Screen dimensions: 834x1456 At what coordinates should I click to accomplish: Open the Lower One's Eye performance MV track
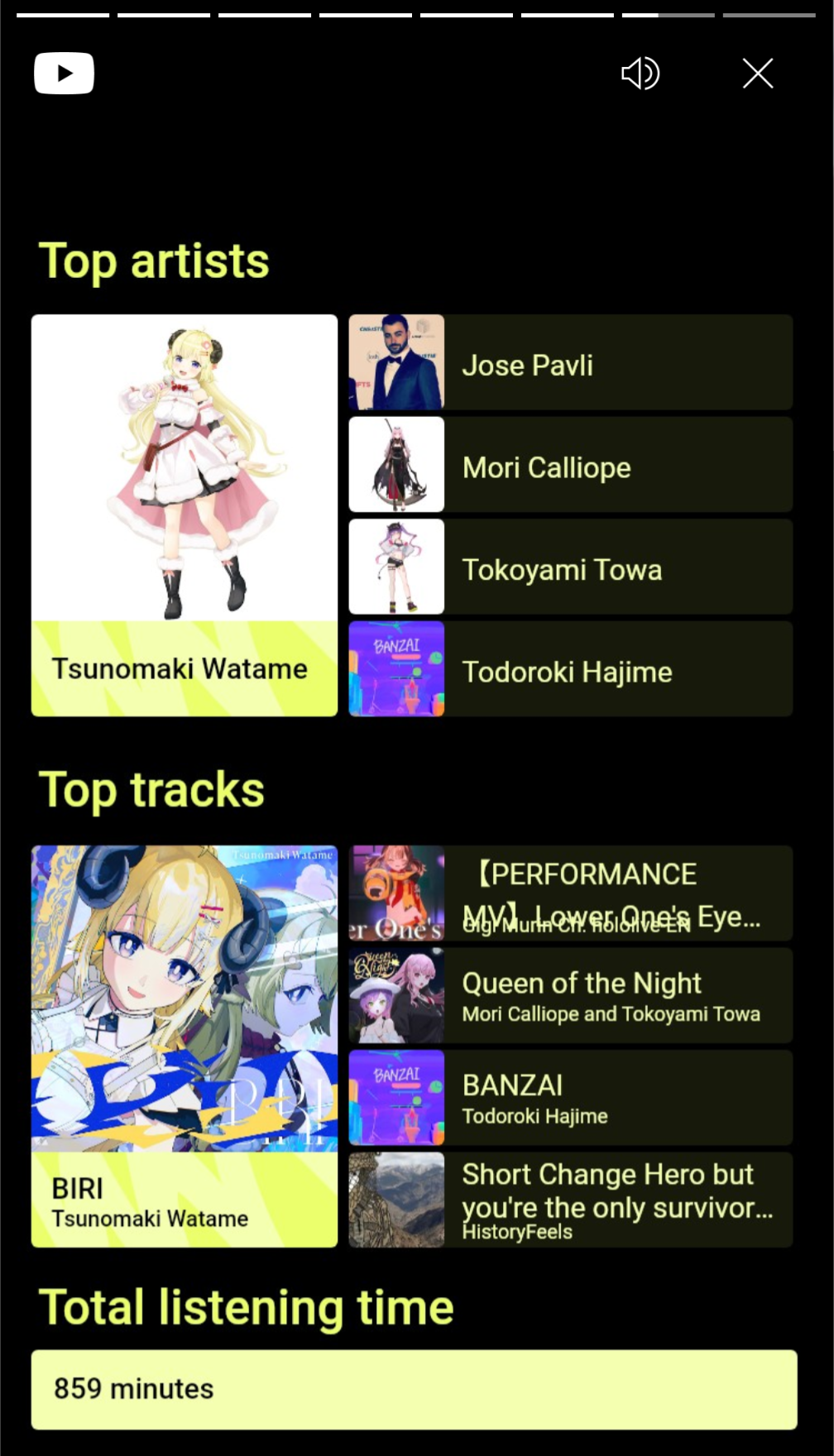571,893
